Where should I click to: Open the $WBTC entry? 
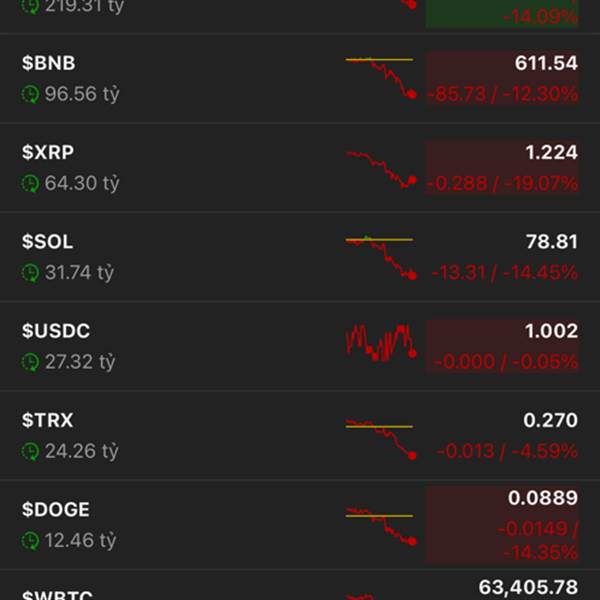pyautogui.click(x=300, y=590)
